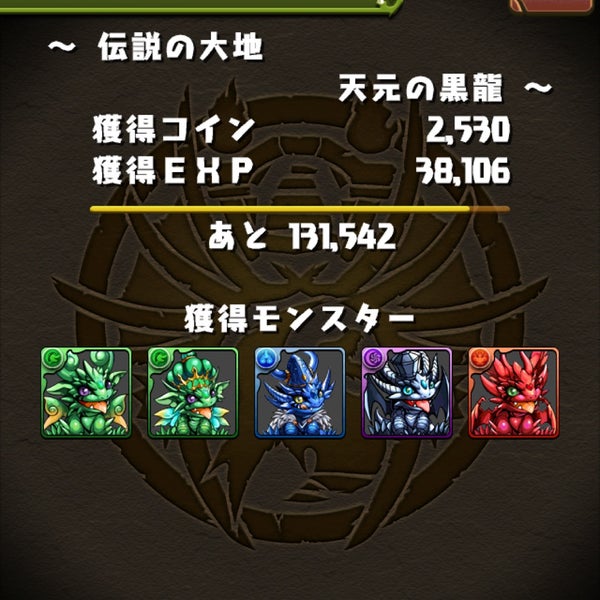Viewport: 600px width, 600px height.
Task: View the black dark dragon monster tile
Action: [x=406, y=393]
